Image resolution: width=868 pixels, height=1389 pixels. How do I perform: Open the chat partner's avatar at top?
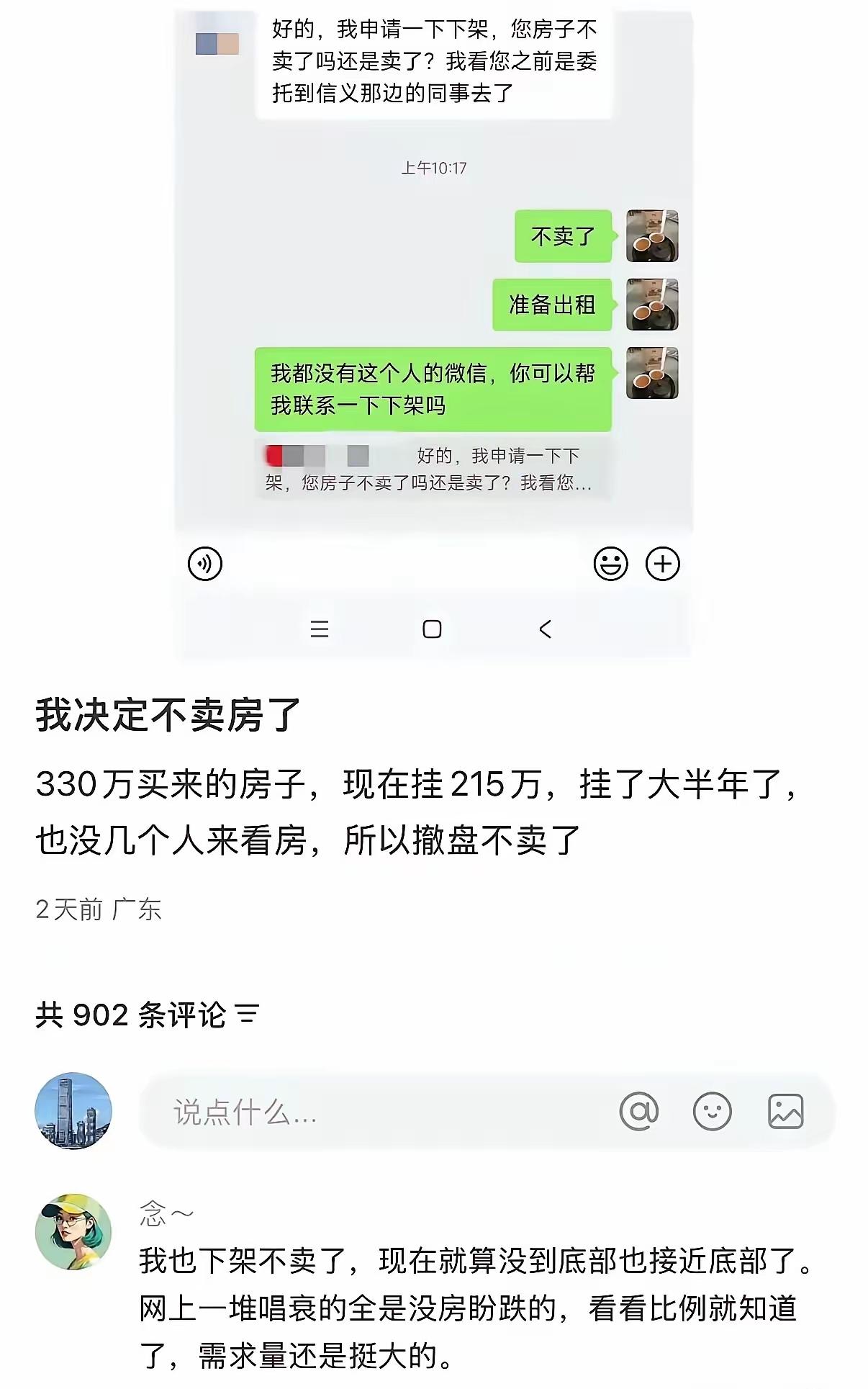pyautogui.click(x=216, y=43)
